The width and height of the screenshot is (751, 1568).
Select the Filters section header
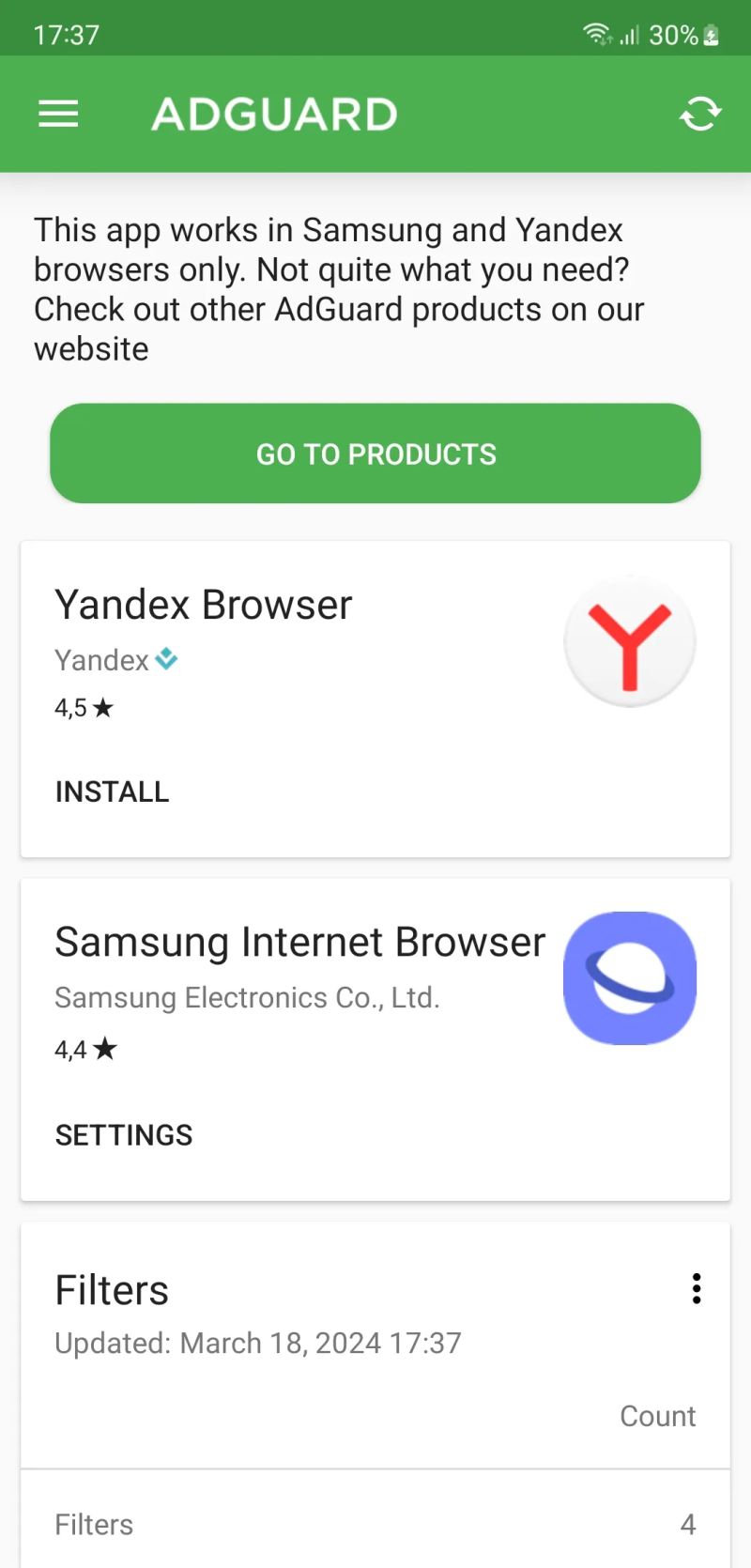(x=111, y=1289)
